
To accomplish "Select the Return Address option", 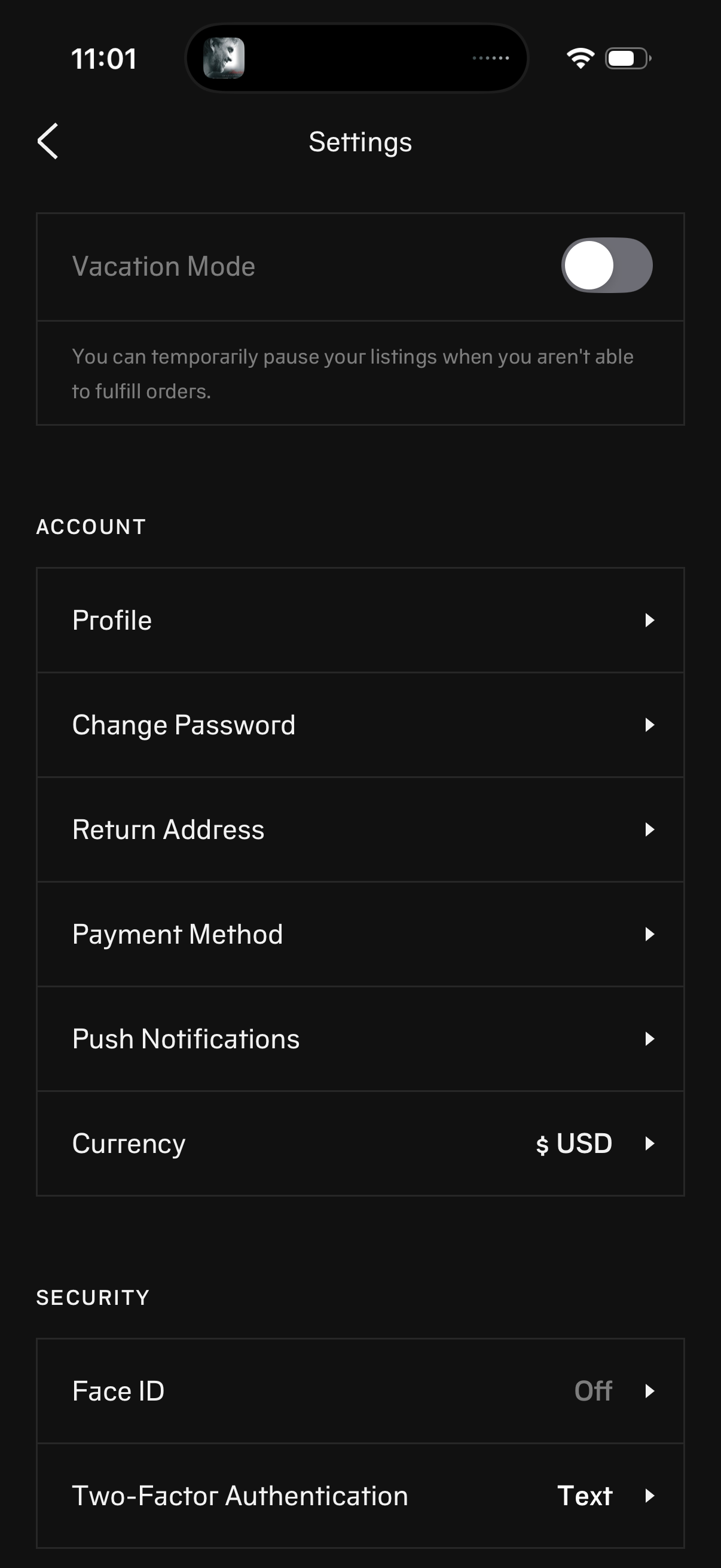I will [x=361, y=829].
